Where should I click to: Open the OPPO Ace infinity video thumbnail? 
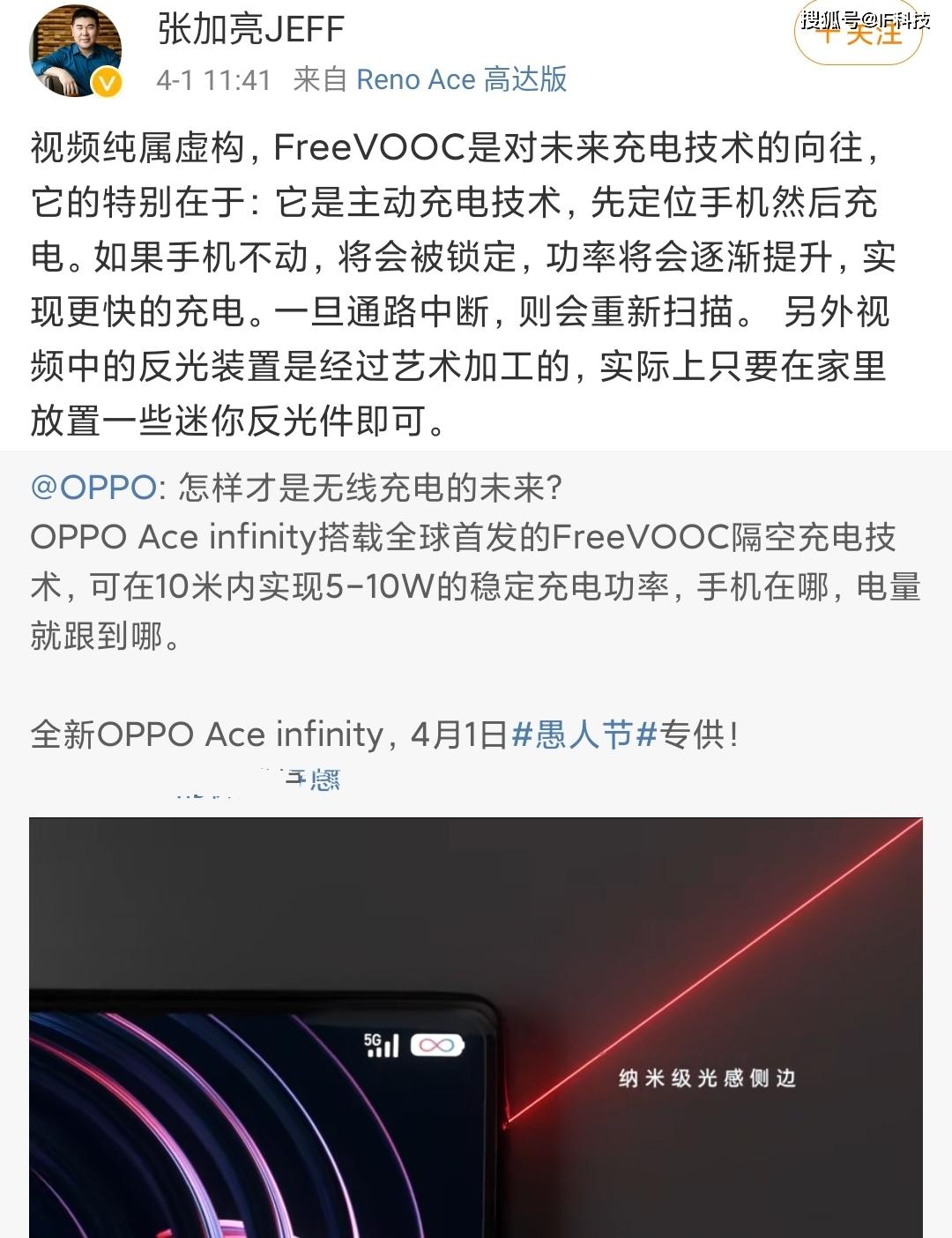tap(476, 1027)
